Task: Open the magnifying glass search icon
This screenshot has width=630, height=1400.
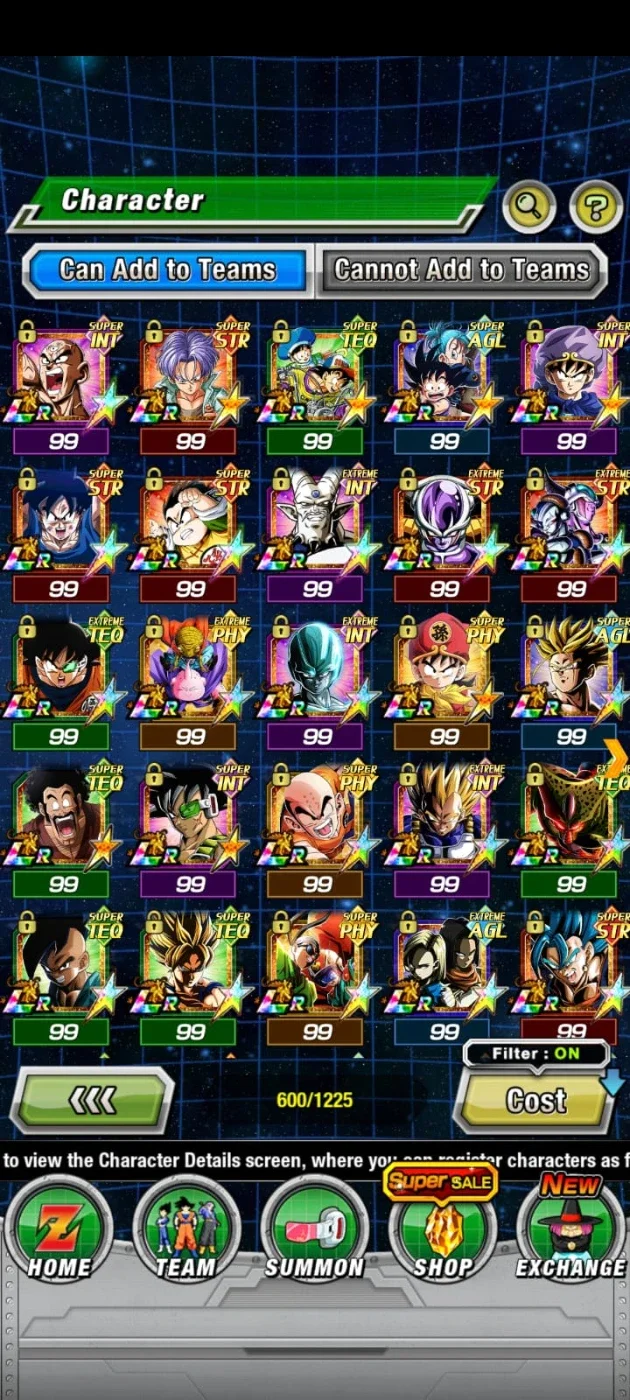Action: (530, 207)
